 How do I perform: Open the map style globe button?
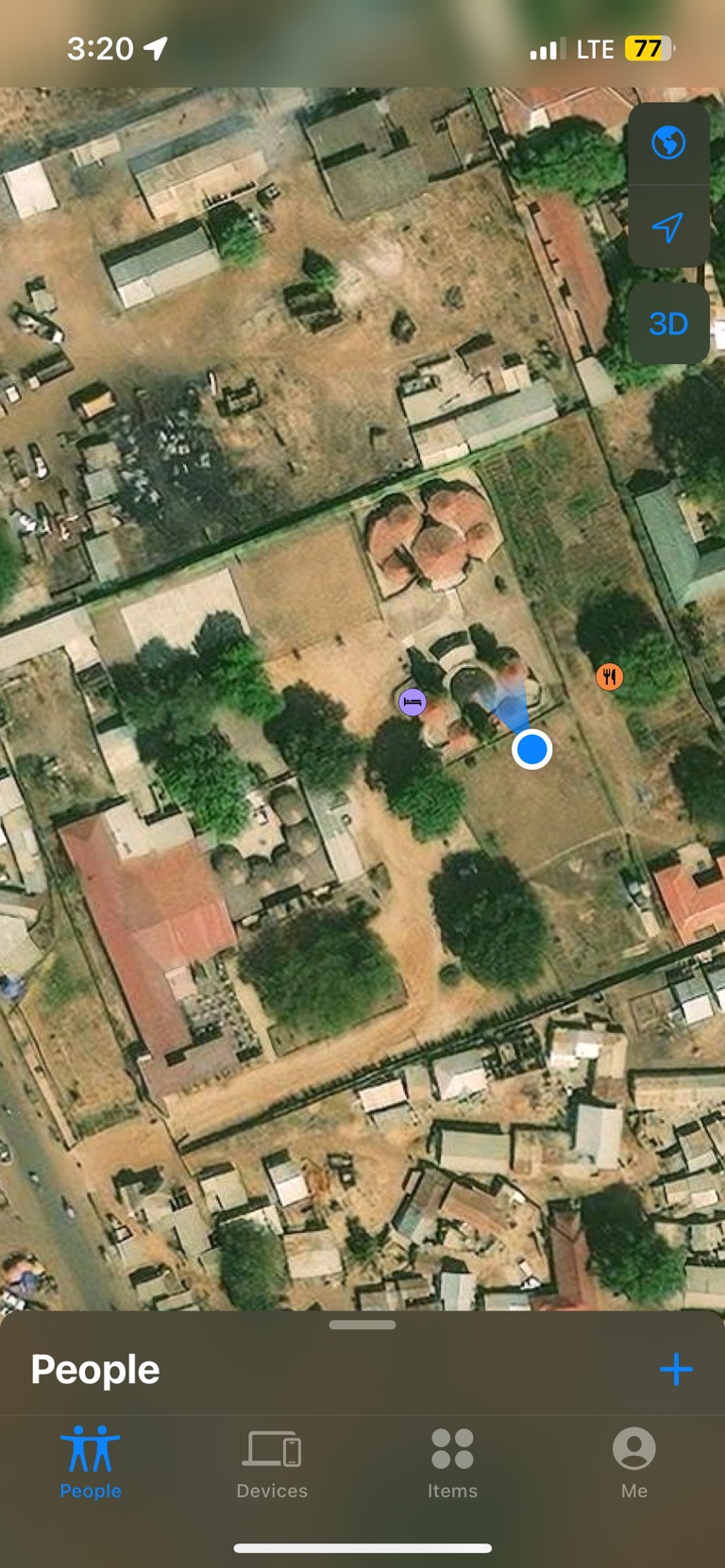(x=668, y=143)
